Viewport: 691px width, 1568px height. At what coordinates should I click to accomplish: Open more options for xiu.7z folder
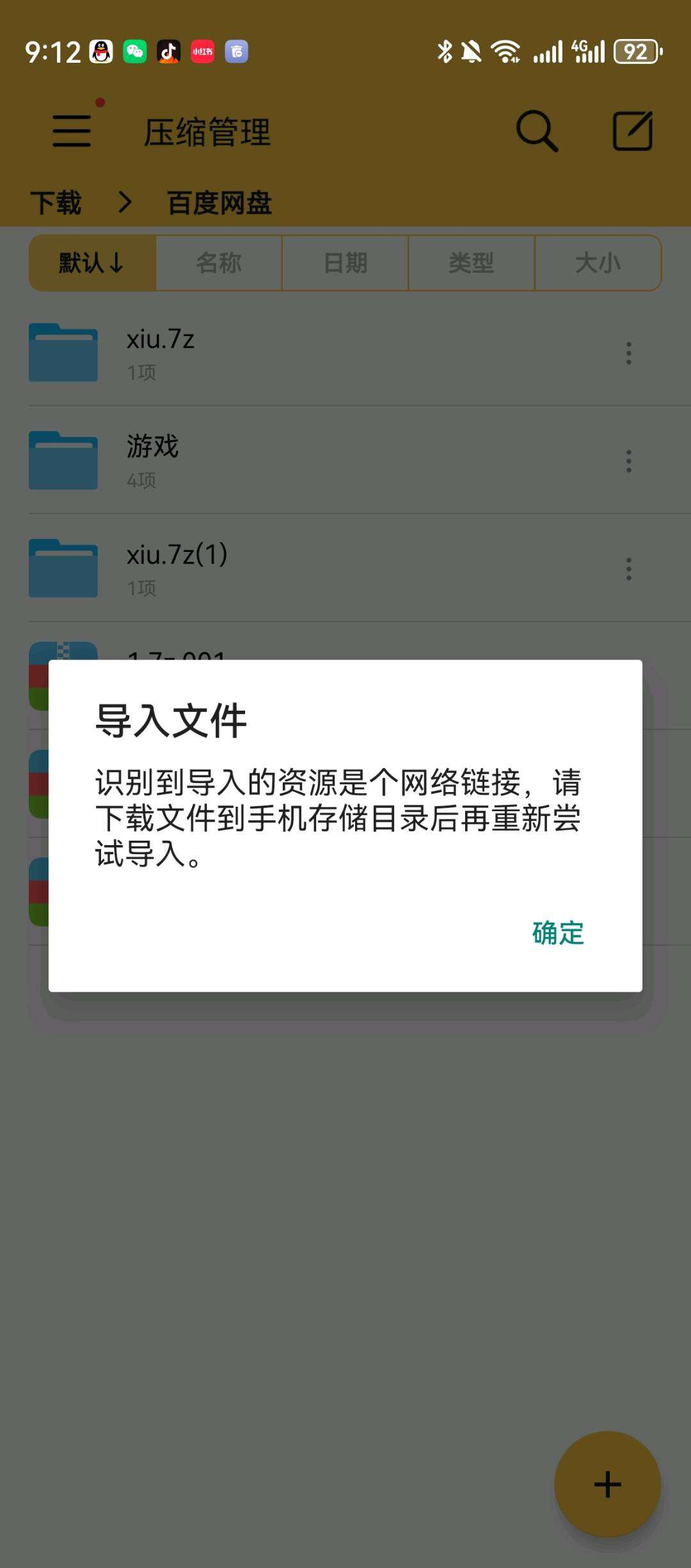[629, 353]
